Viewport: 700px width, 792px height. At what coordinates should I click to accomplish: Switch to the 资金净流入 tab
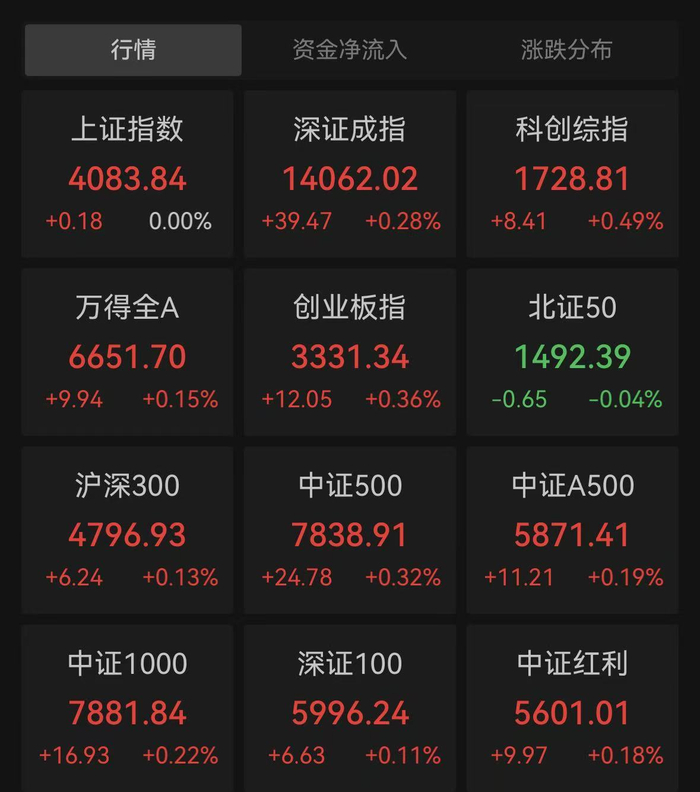(350, 50)
